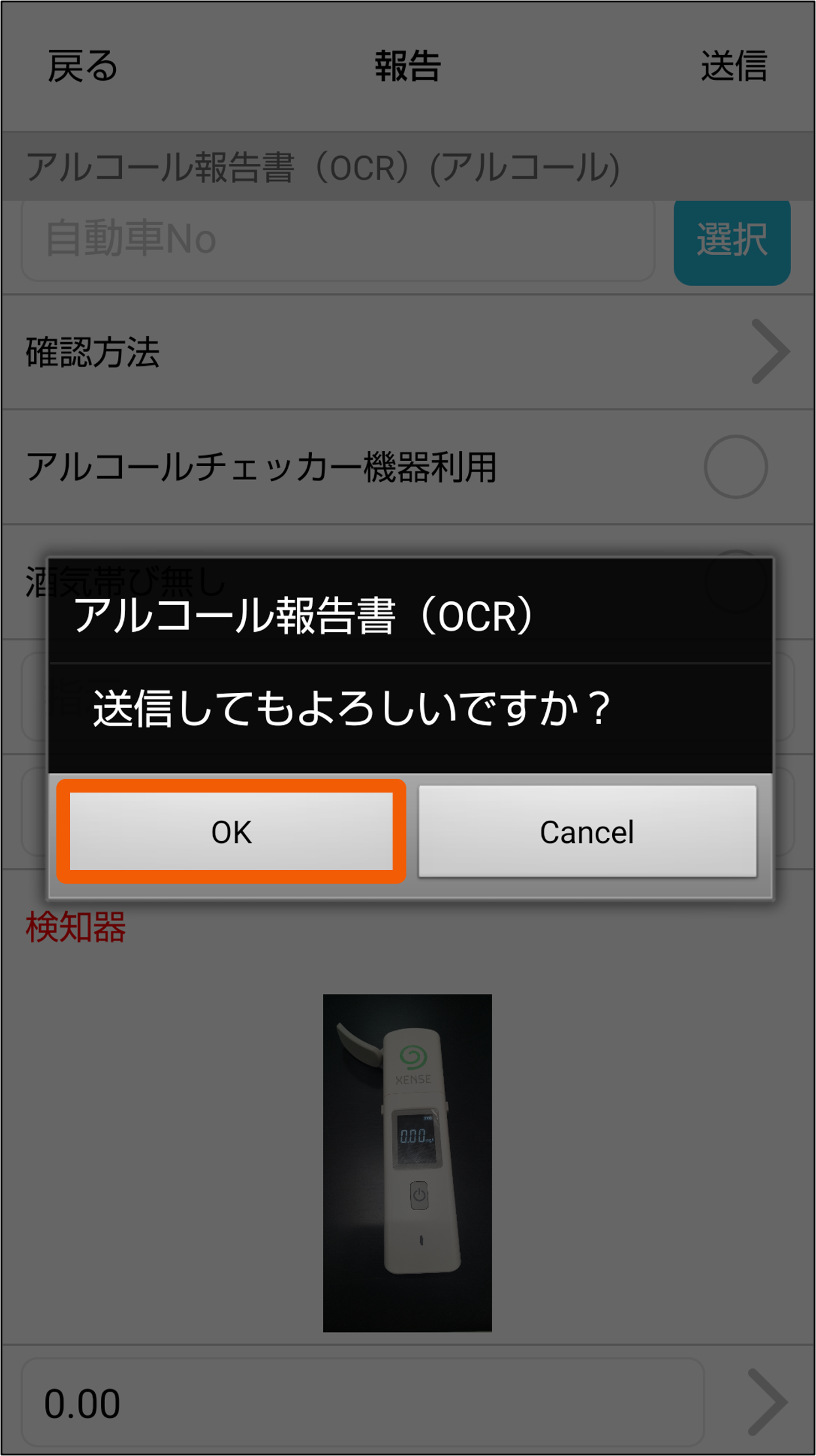The height and width of the screenshot is (1456, 816).
Task: Tap the 自動車No input field
Action: pos(338,241)
